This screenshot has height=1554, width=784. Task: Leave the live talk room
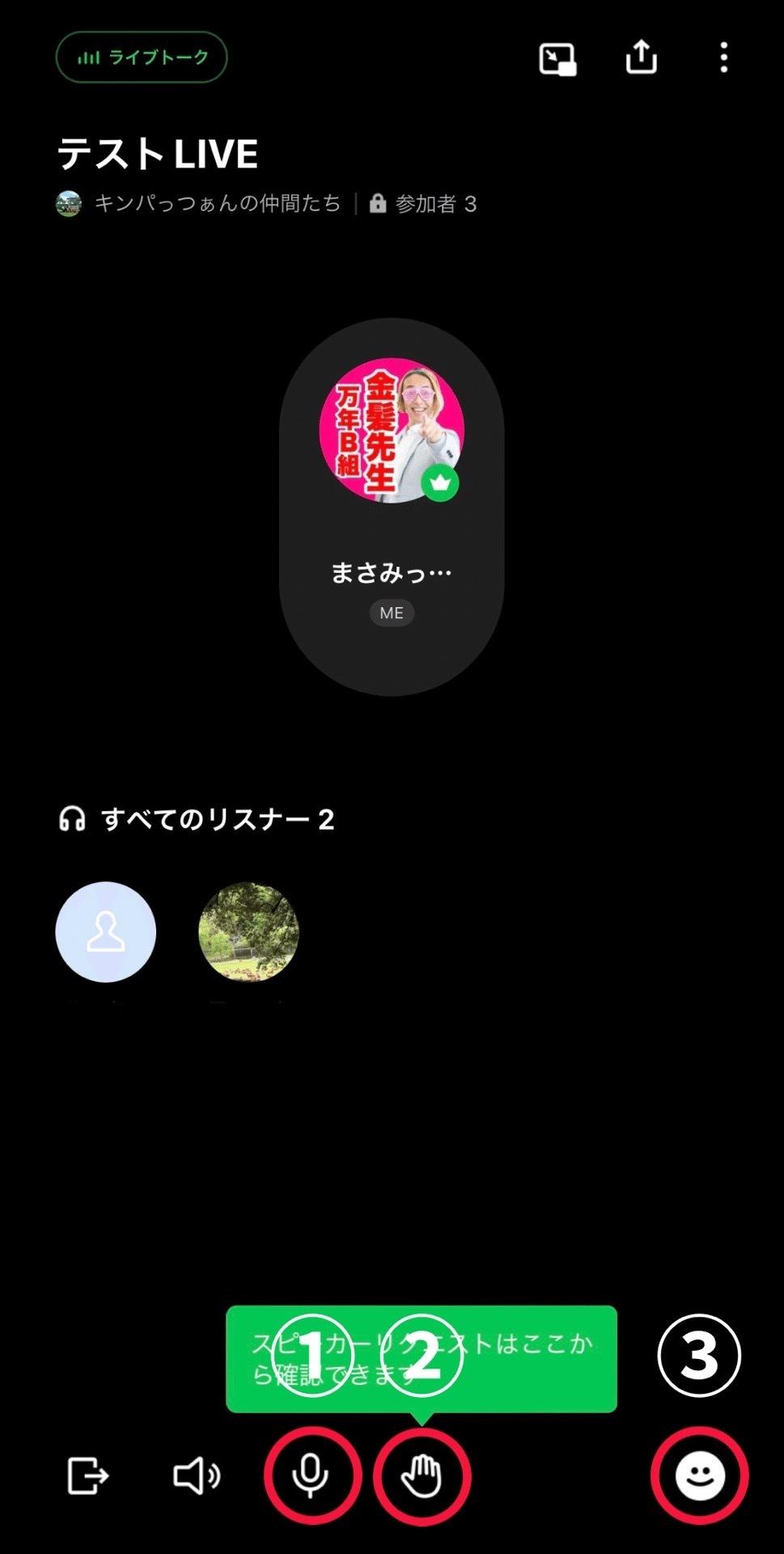87,1475
